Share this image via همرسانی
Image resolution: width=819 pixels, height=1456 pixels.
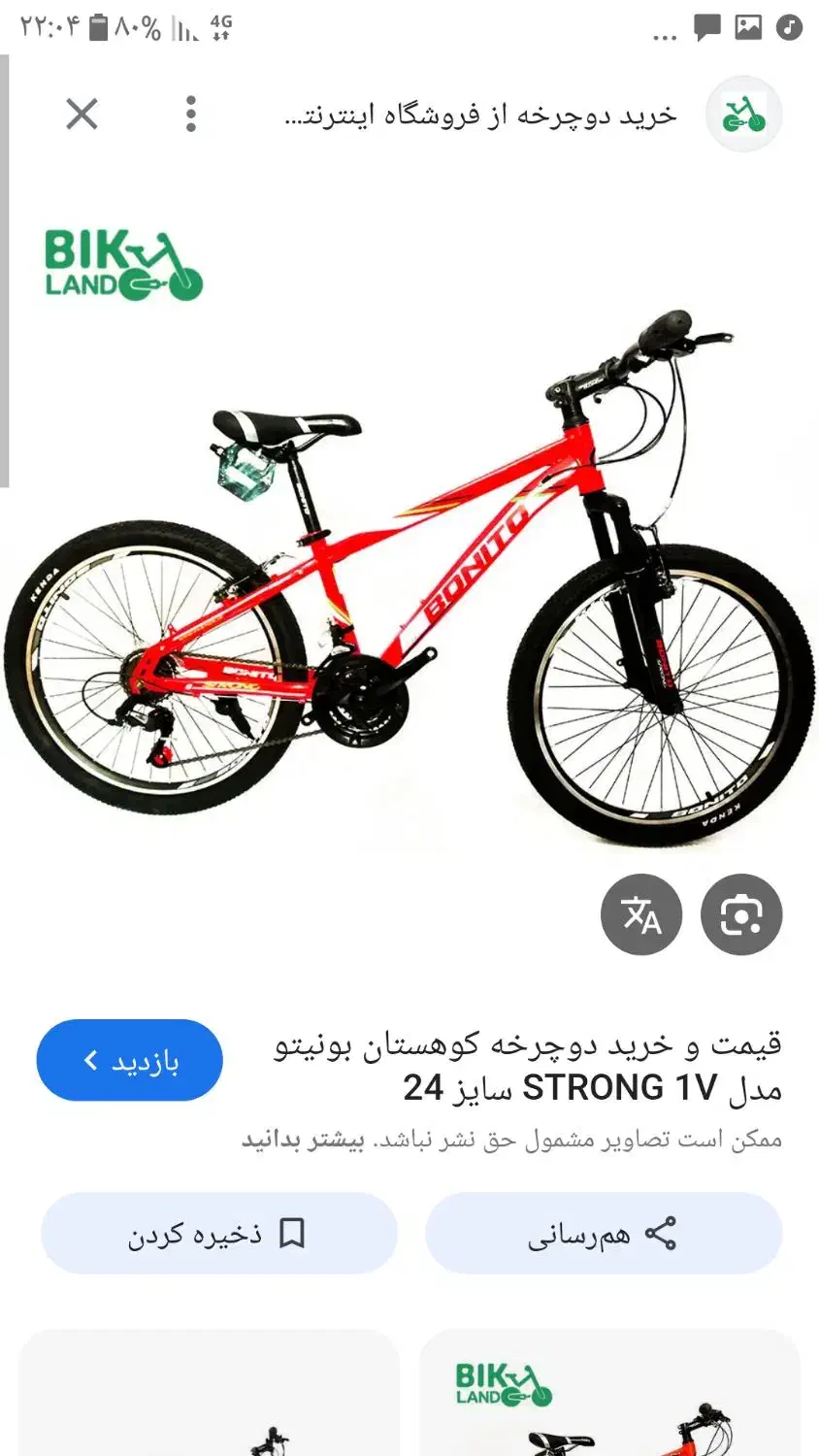click(x=604, y=1234)
